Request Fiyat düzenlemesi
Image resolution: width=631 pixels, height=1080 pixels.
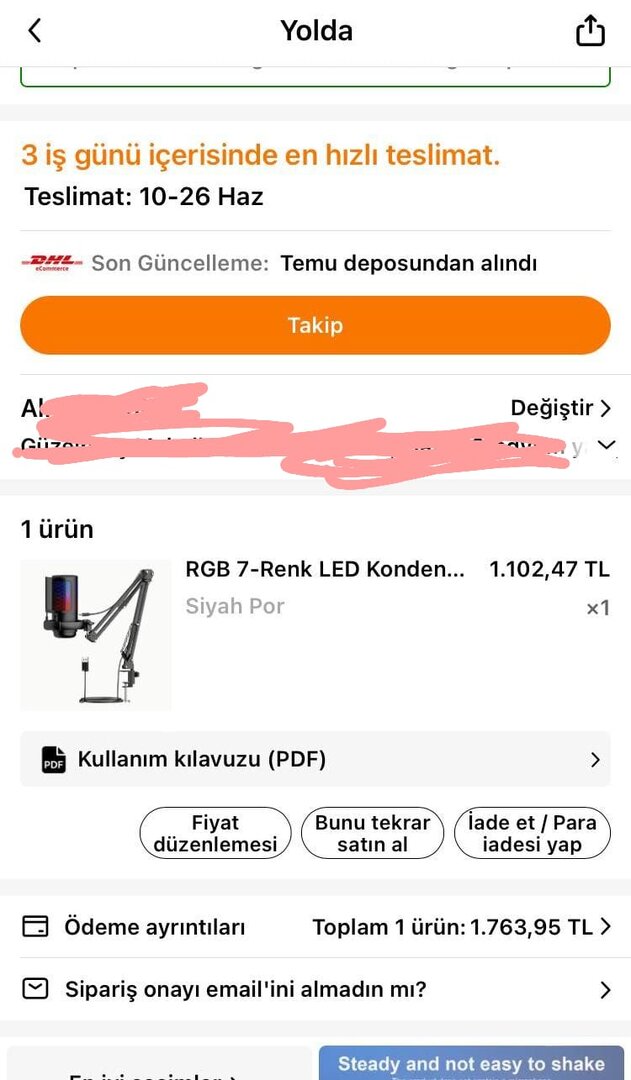[x=215, y=834]
